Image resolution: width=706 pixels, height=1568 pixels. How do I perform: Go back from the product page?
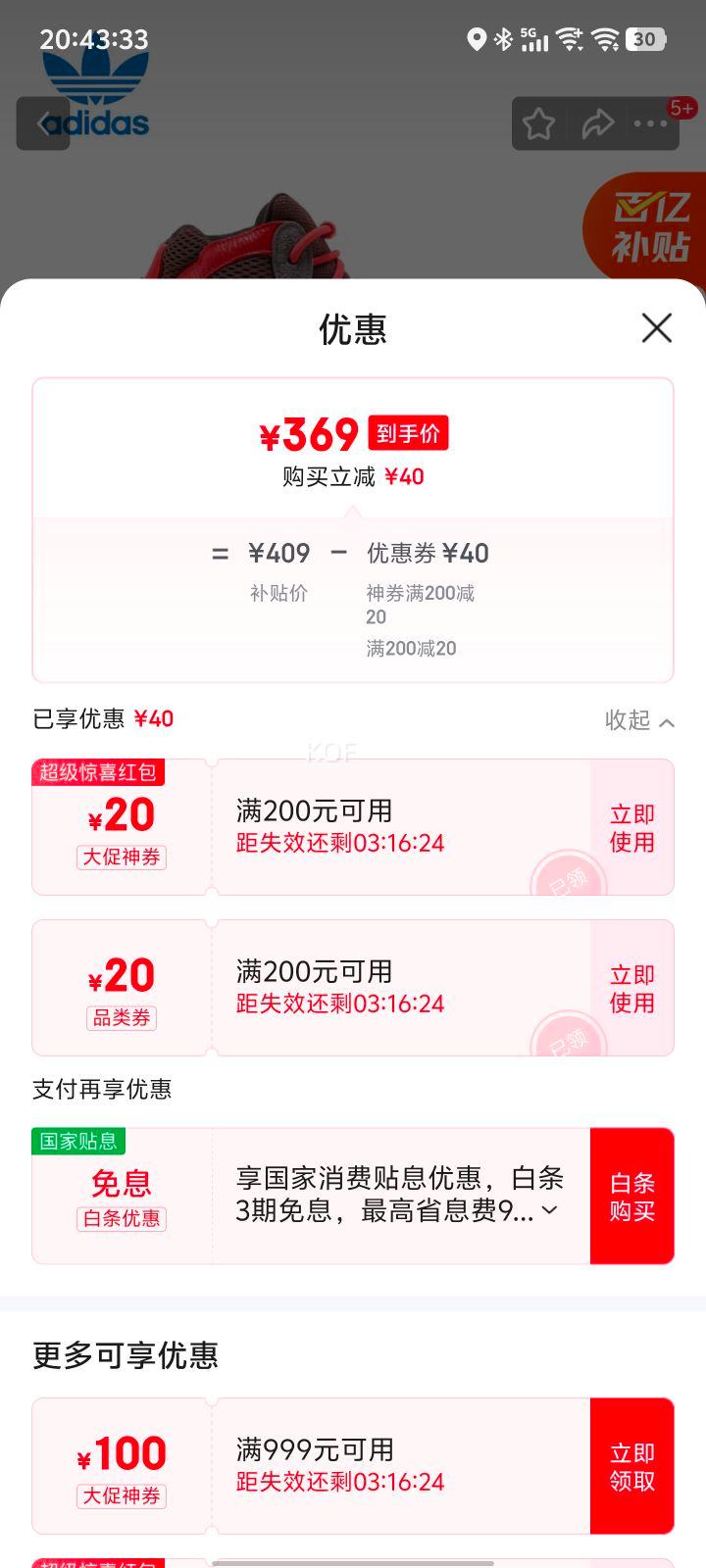click(x=43, y=123)
